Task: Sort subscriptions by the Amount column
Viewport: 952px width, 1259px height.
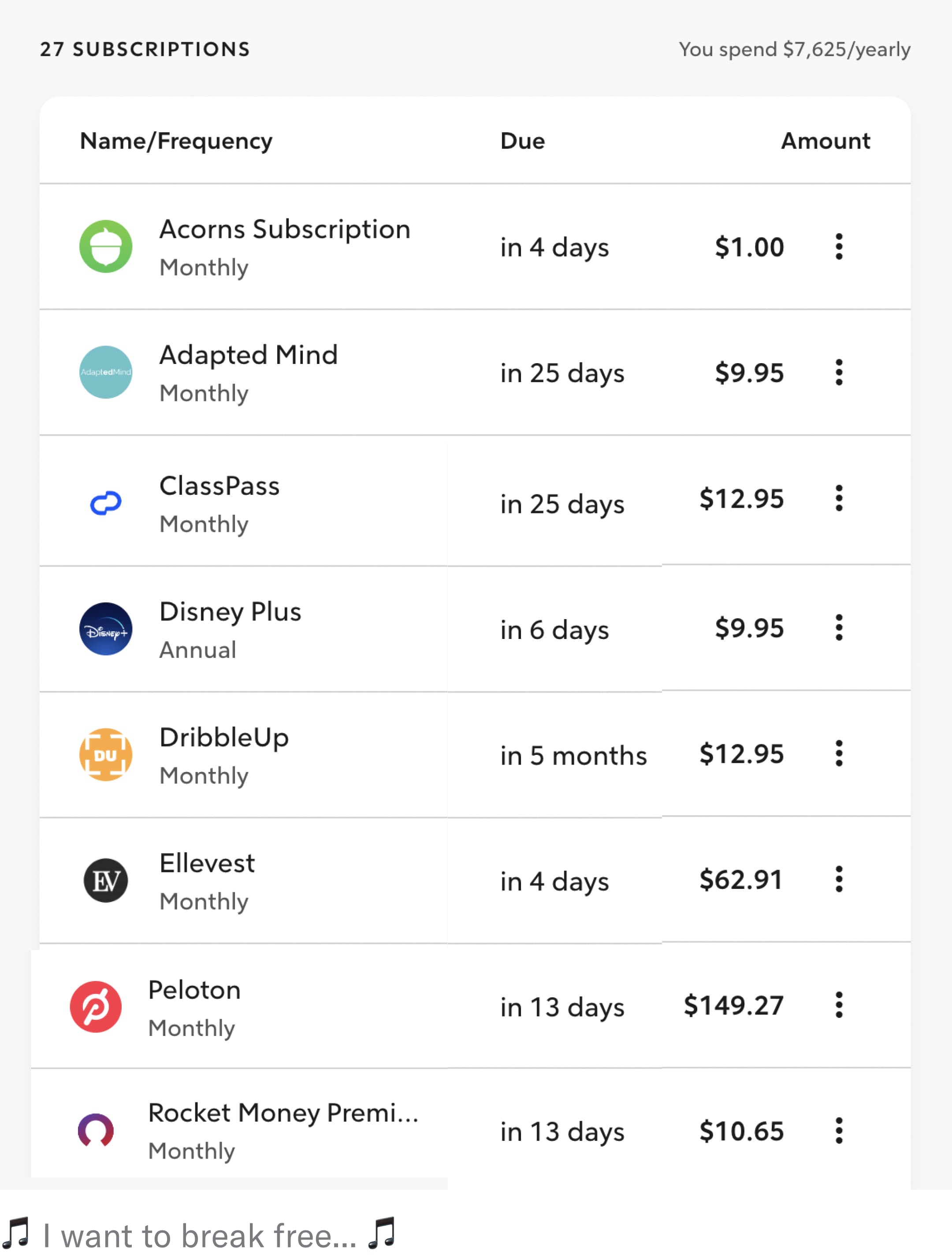Action: point(825,141)
